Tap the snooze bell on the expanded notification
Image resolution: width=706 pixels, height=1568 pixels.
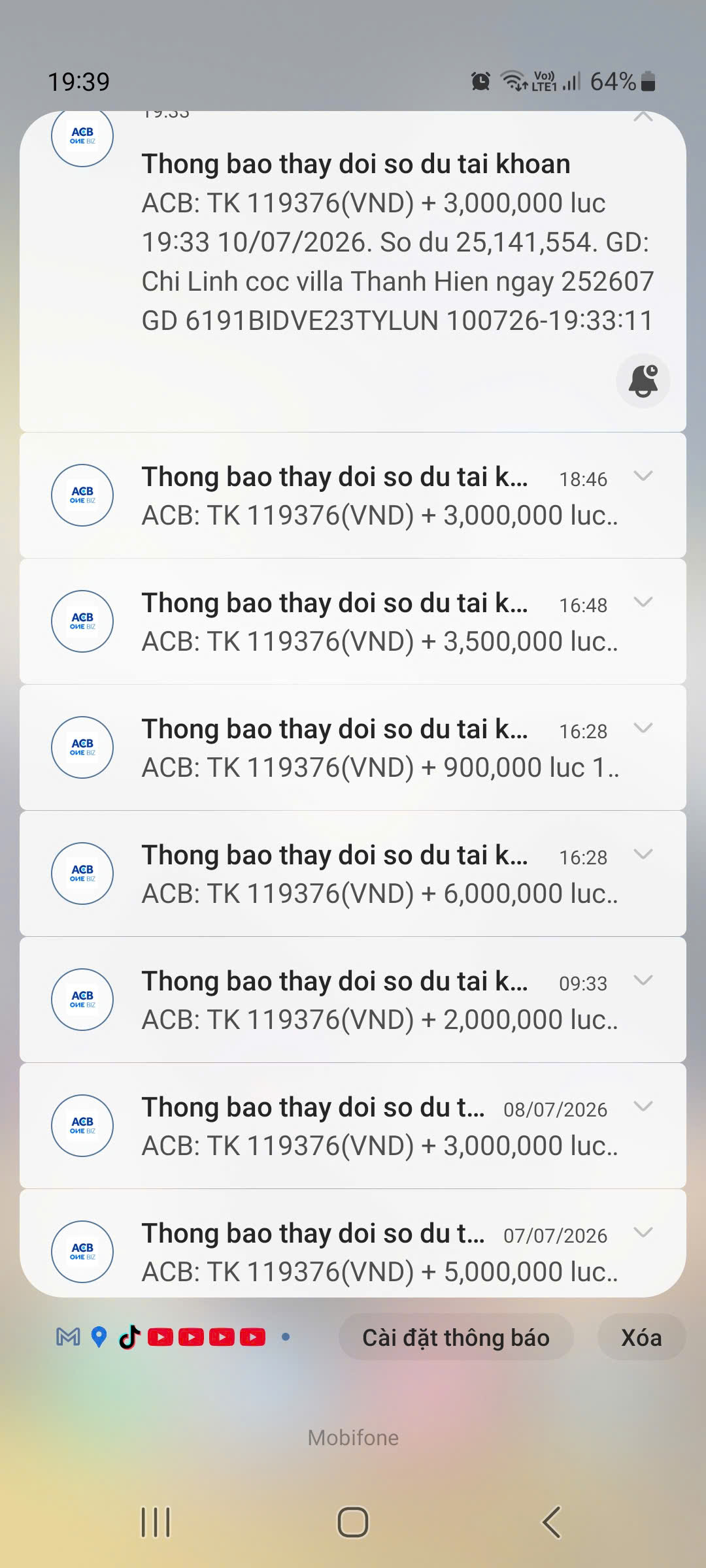pyautogui.click(x=643, y=381)
